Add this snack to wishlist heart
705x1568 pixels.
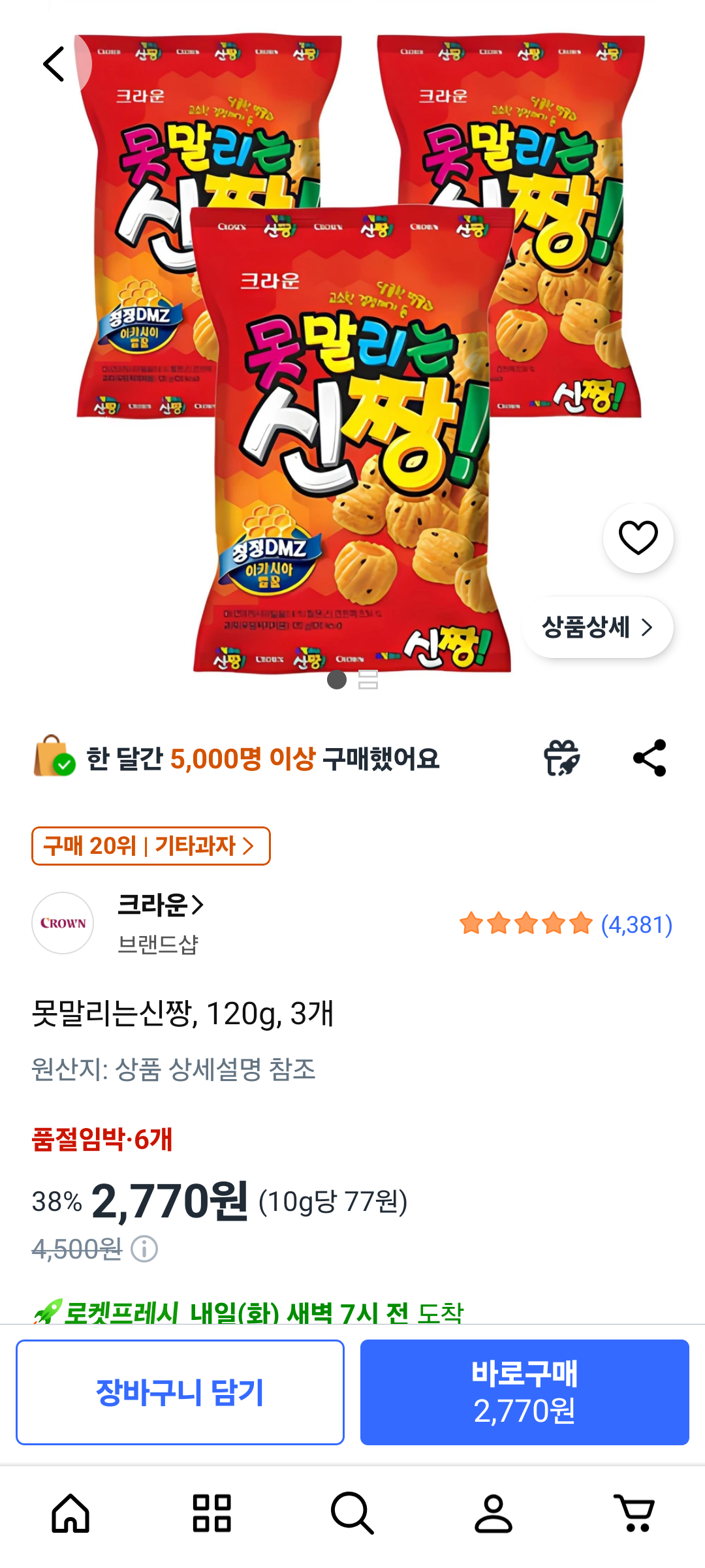point(638,538)
